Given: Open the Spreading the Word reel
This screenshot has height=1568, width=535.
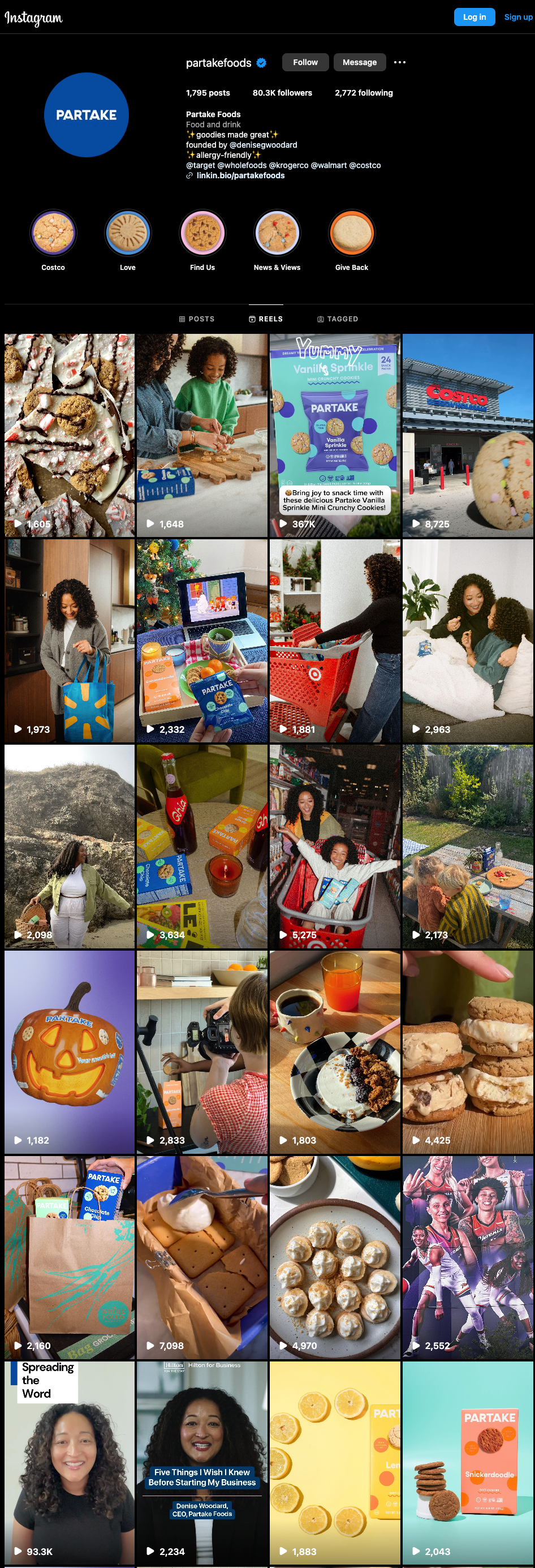Looking at the screenshot, I should click(x=70, y=1462).
